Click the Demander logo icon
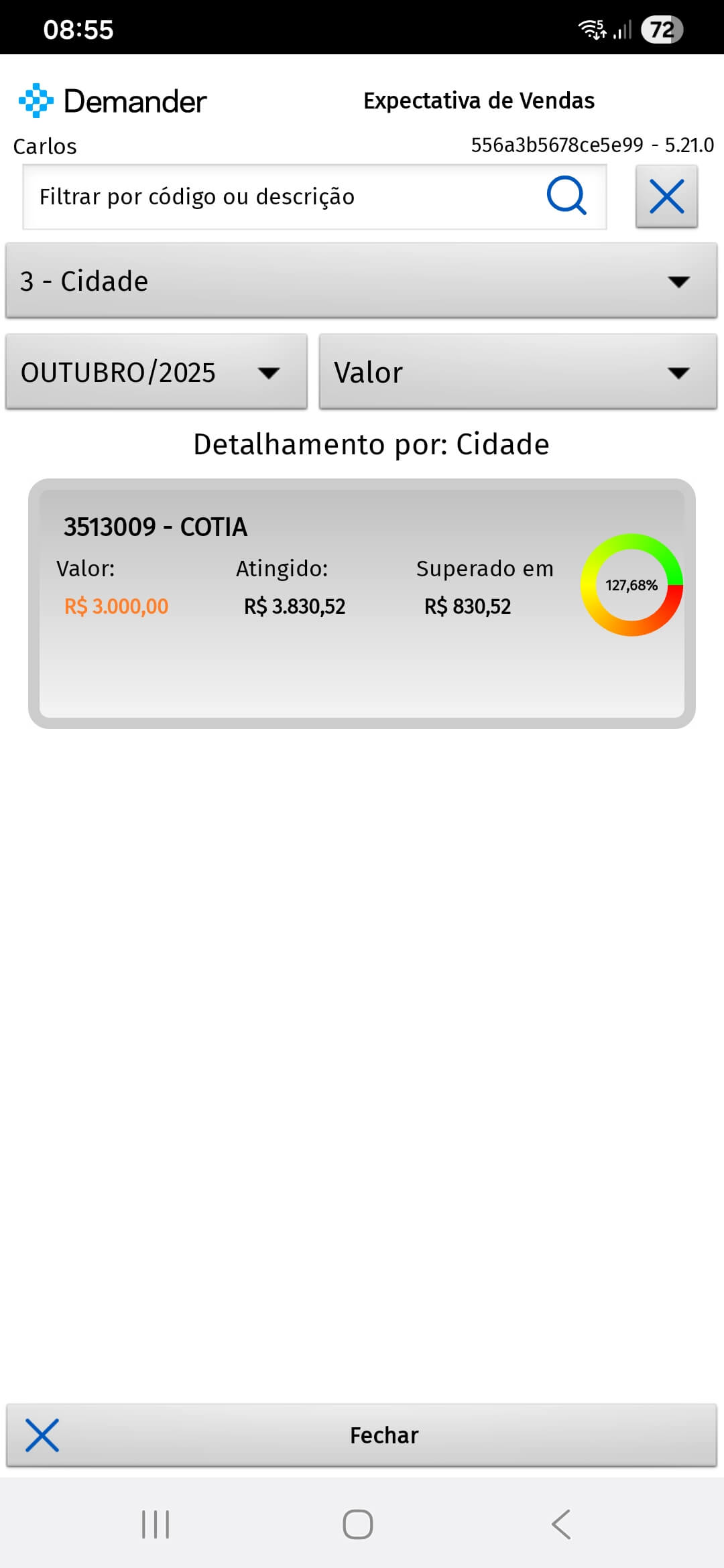The image size is (724, 1568). click(37, 101)
